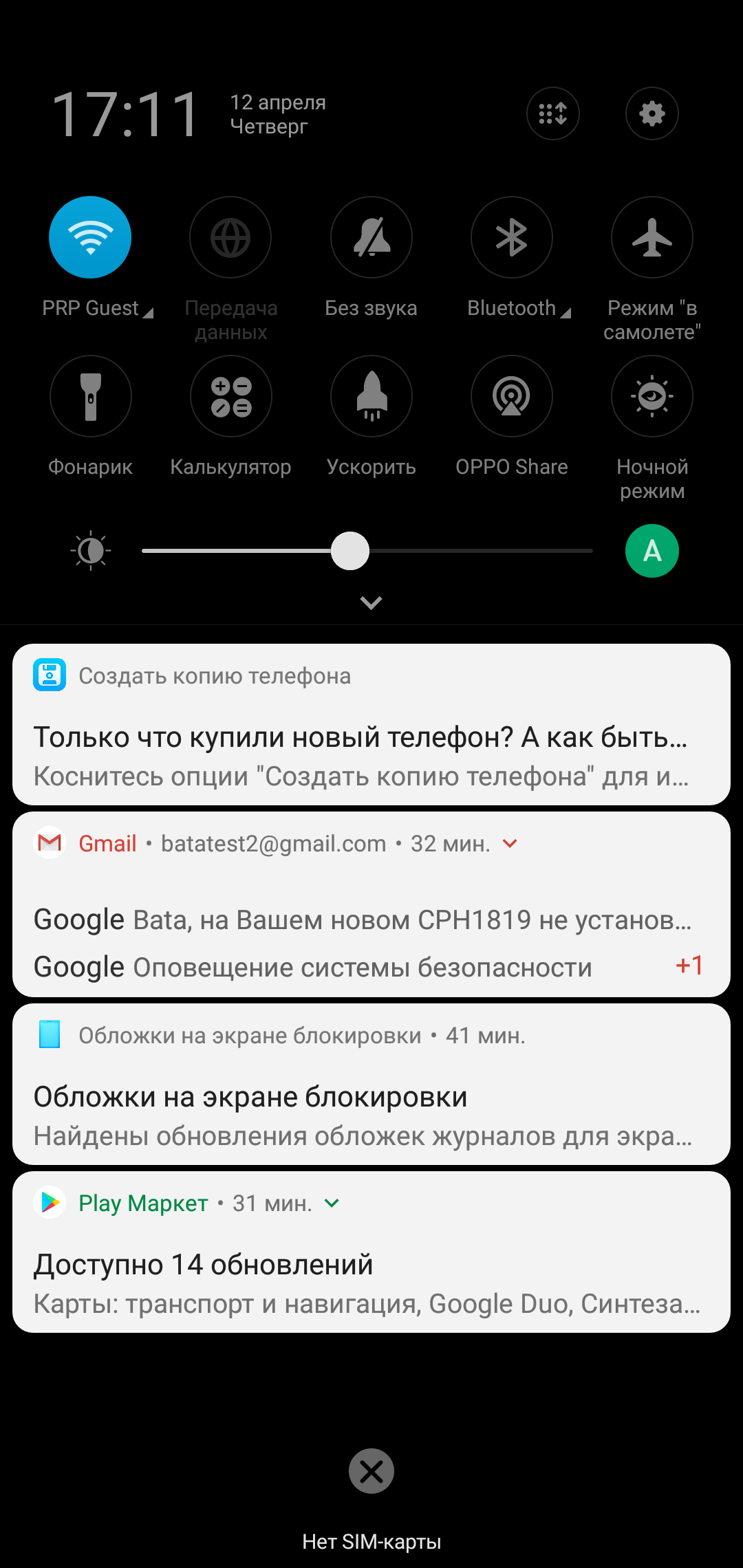The width and height of the screenshot is (743, 1568).
Task: Open Play Маркет 14 updates notification
Action: (x=371, y=1265)
